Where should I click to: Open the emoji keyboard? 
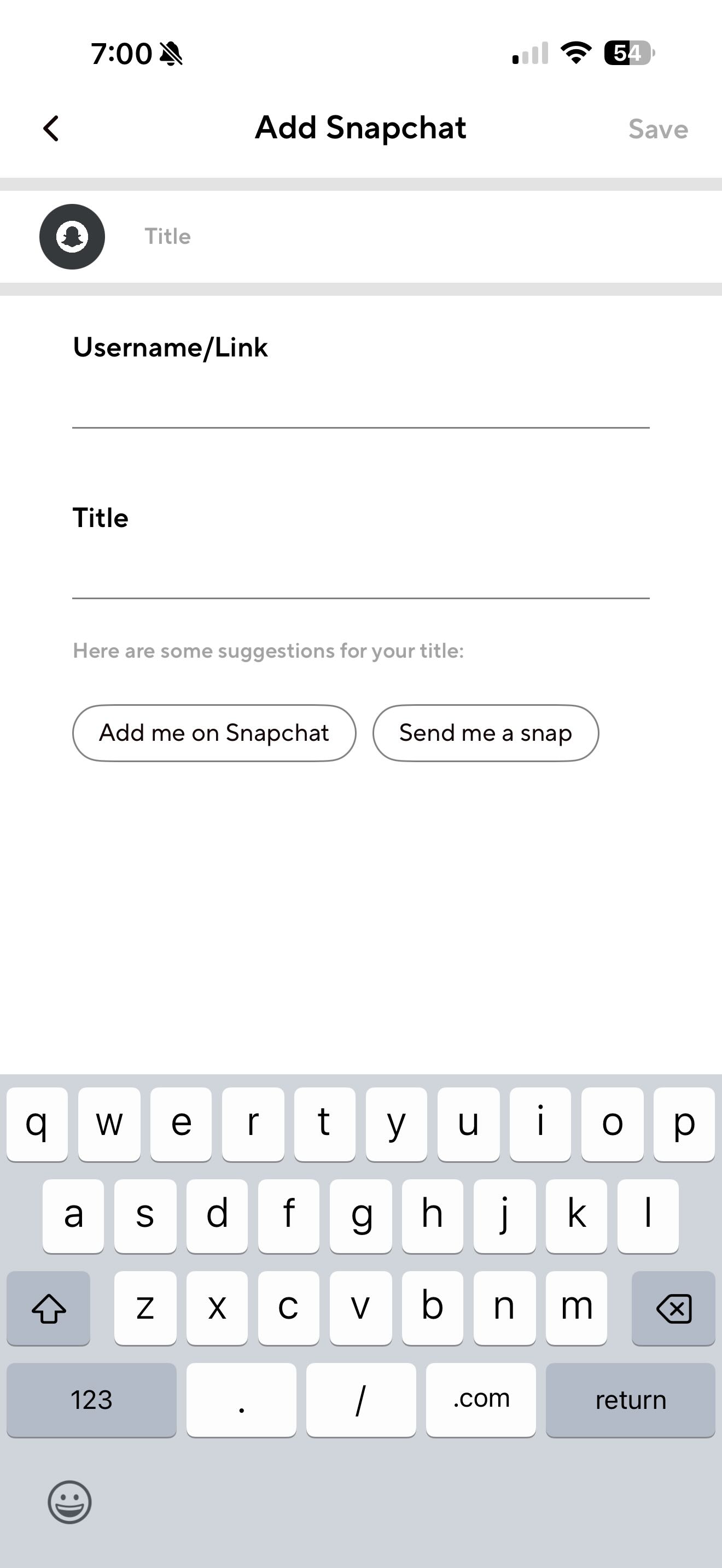[x=70, y=1502]
